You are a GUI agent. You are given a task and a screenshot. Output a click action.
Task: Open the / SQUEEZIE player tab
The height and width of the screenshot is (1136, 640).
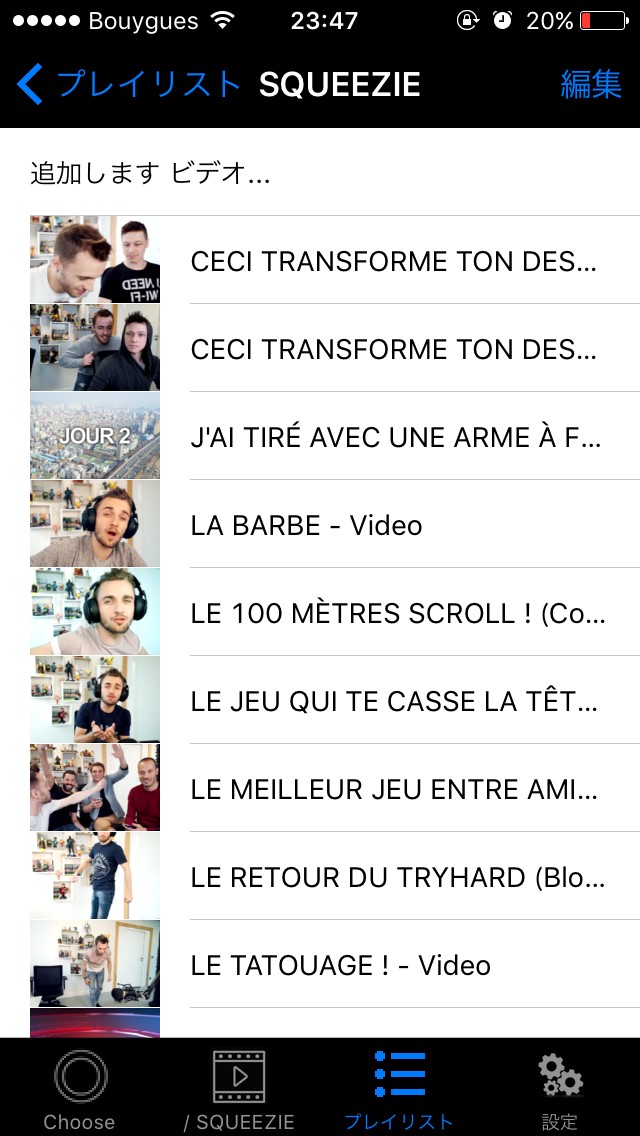pos(239,1088)
